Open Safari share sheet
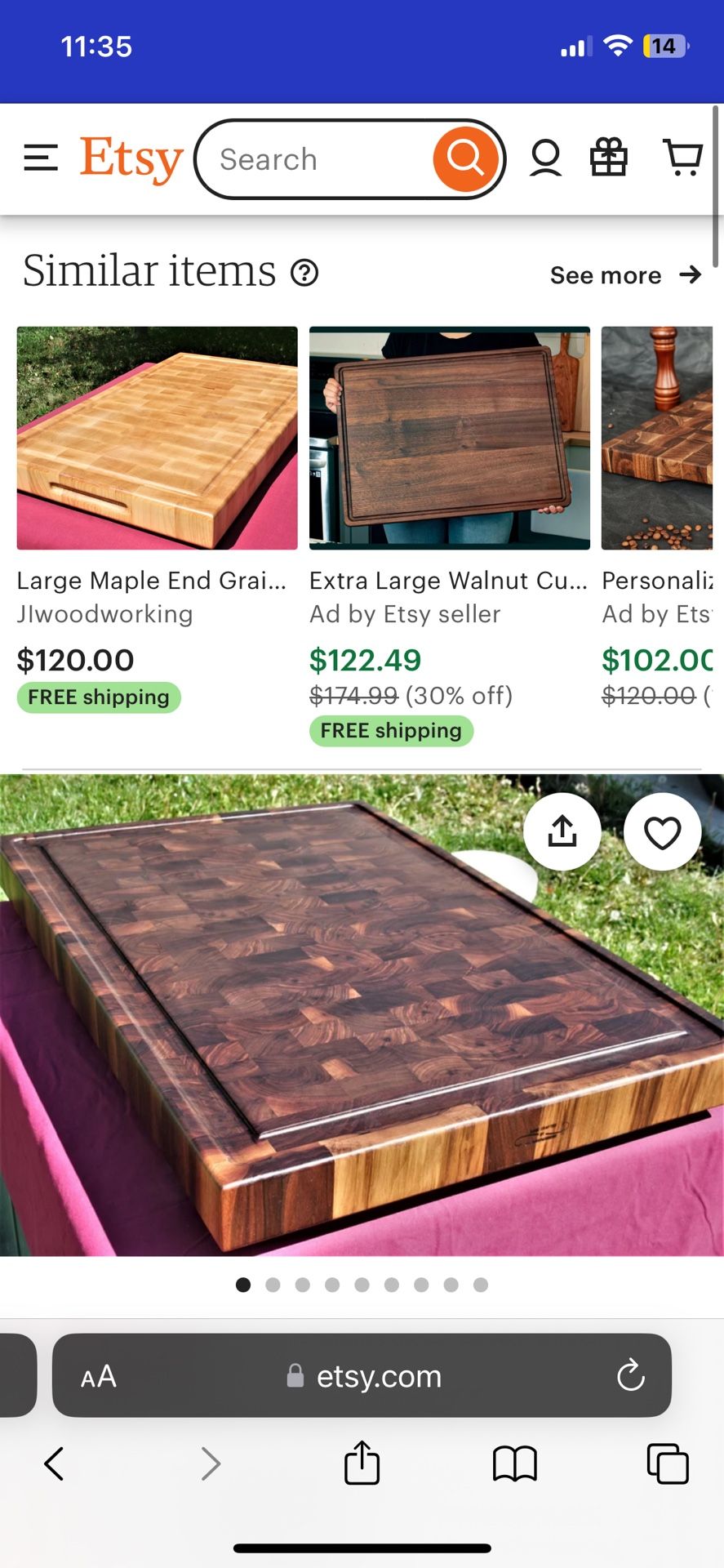Viewport: 724px width, 1568px height. click(362, 1463)
